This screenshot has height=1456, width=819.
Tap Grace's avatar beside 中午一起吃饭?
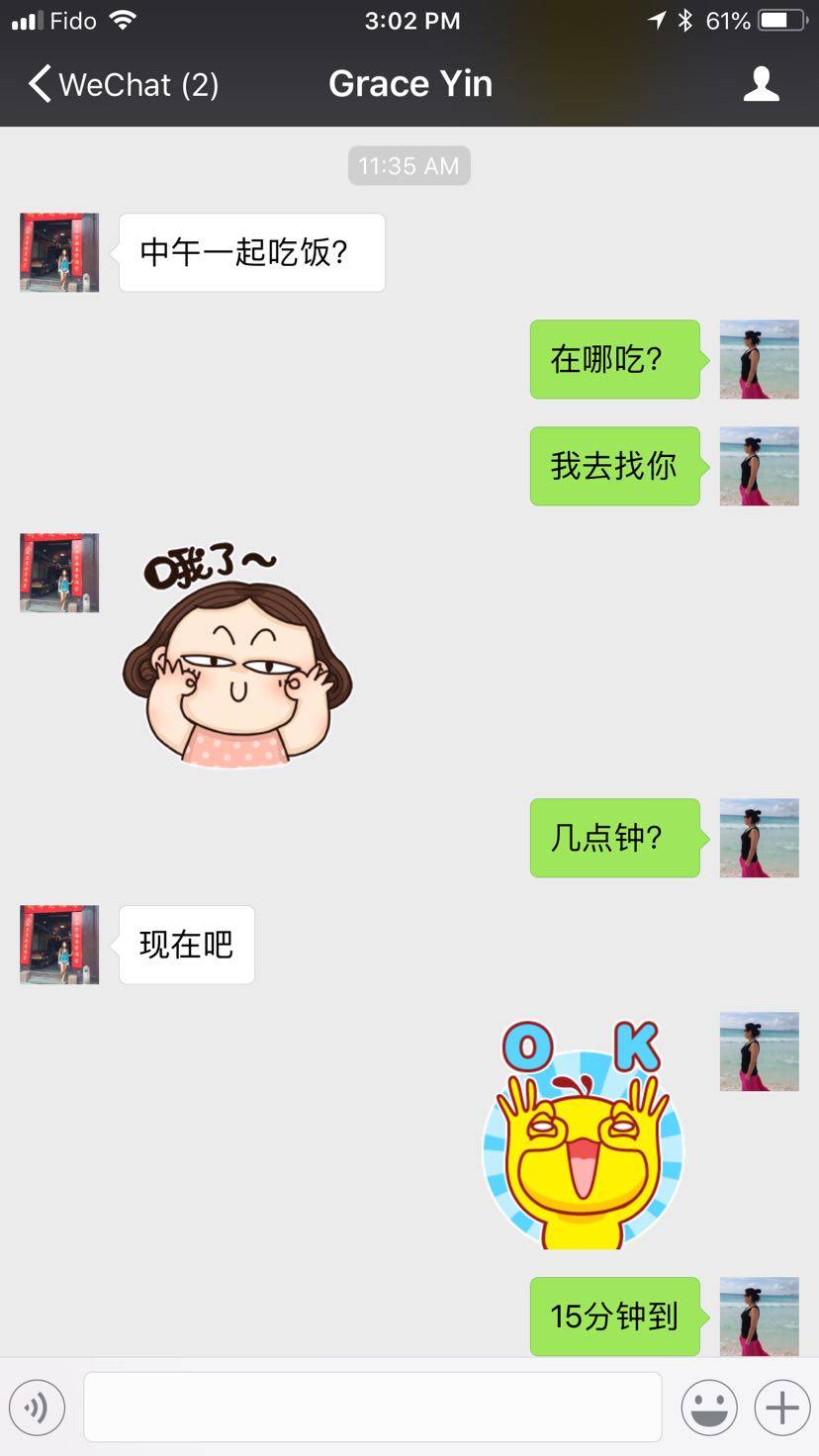(59, 252)
